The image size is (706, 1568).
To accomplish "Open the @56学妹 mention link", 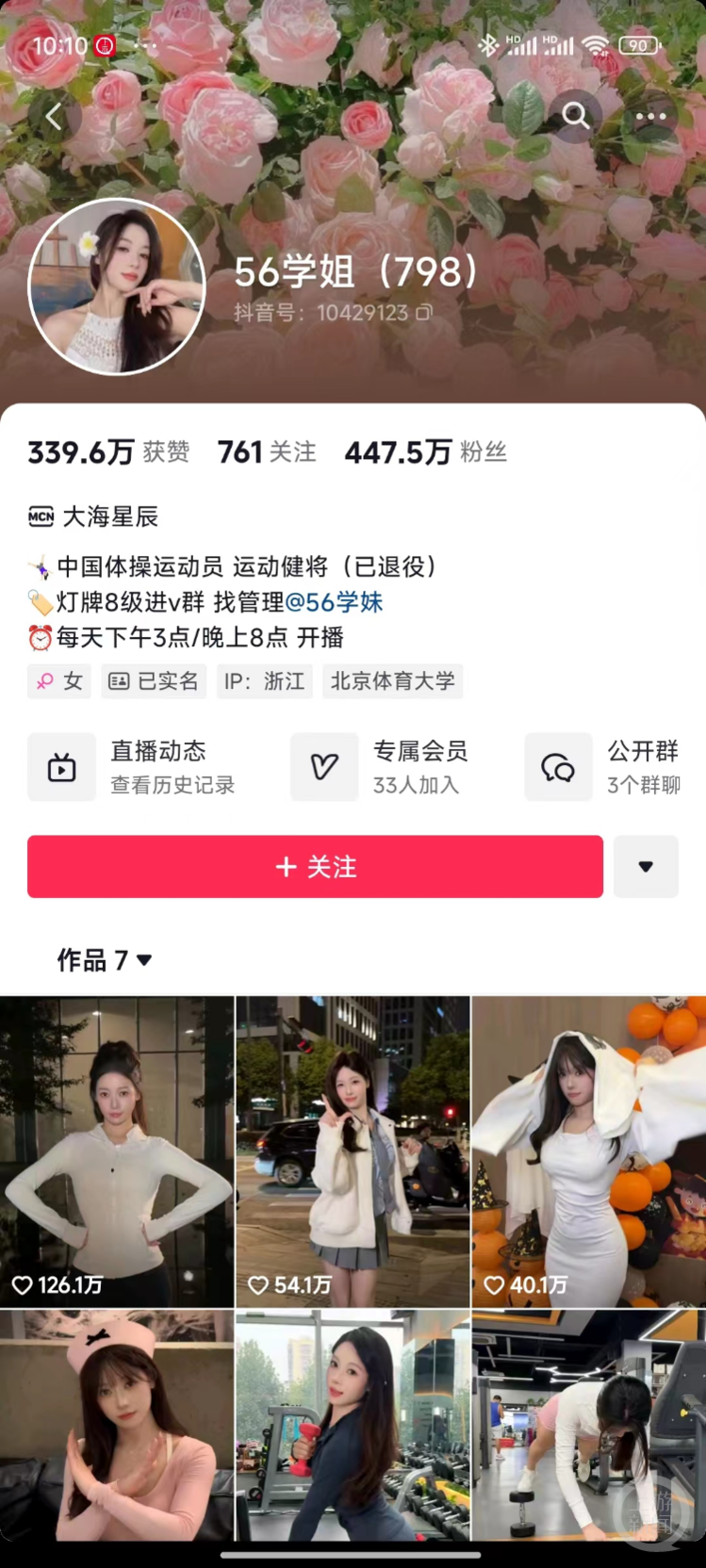I will 334,602.
